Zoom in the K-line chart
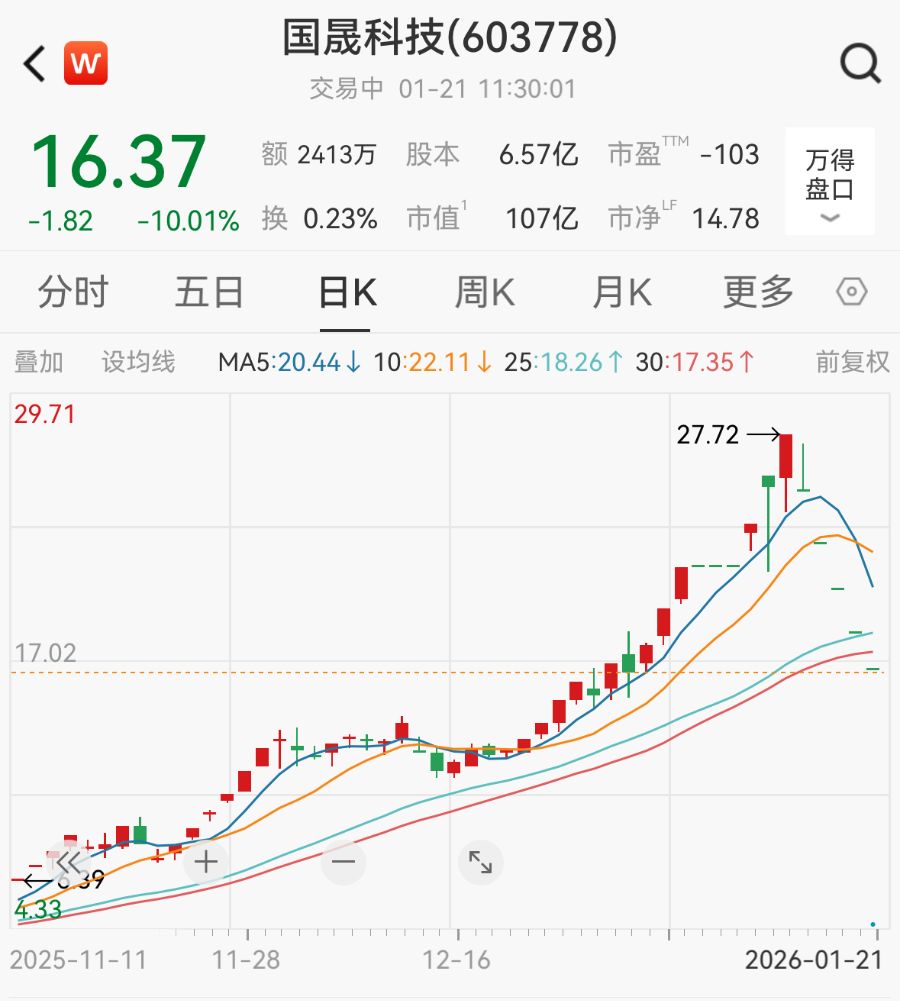Image resolution: width=900 pixels, height=1001 pixels. (206, 862)
